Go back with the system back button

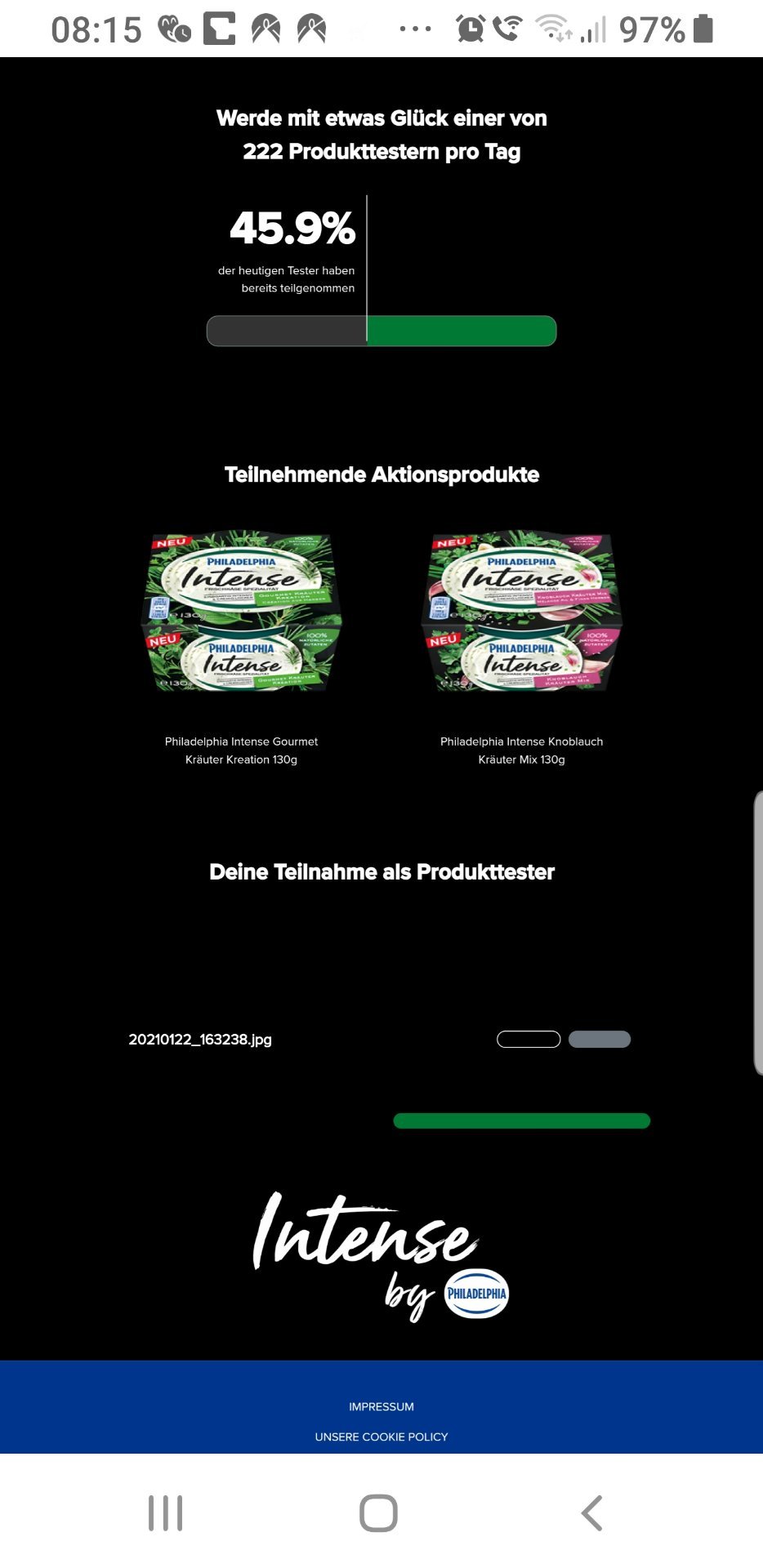(592, 1513)
